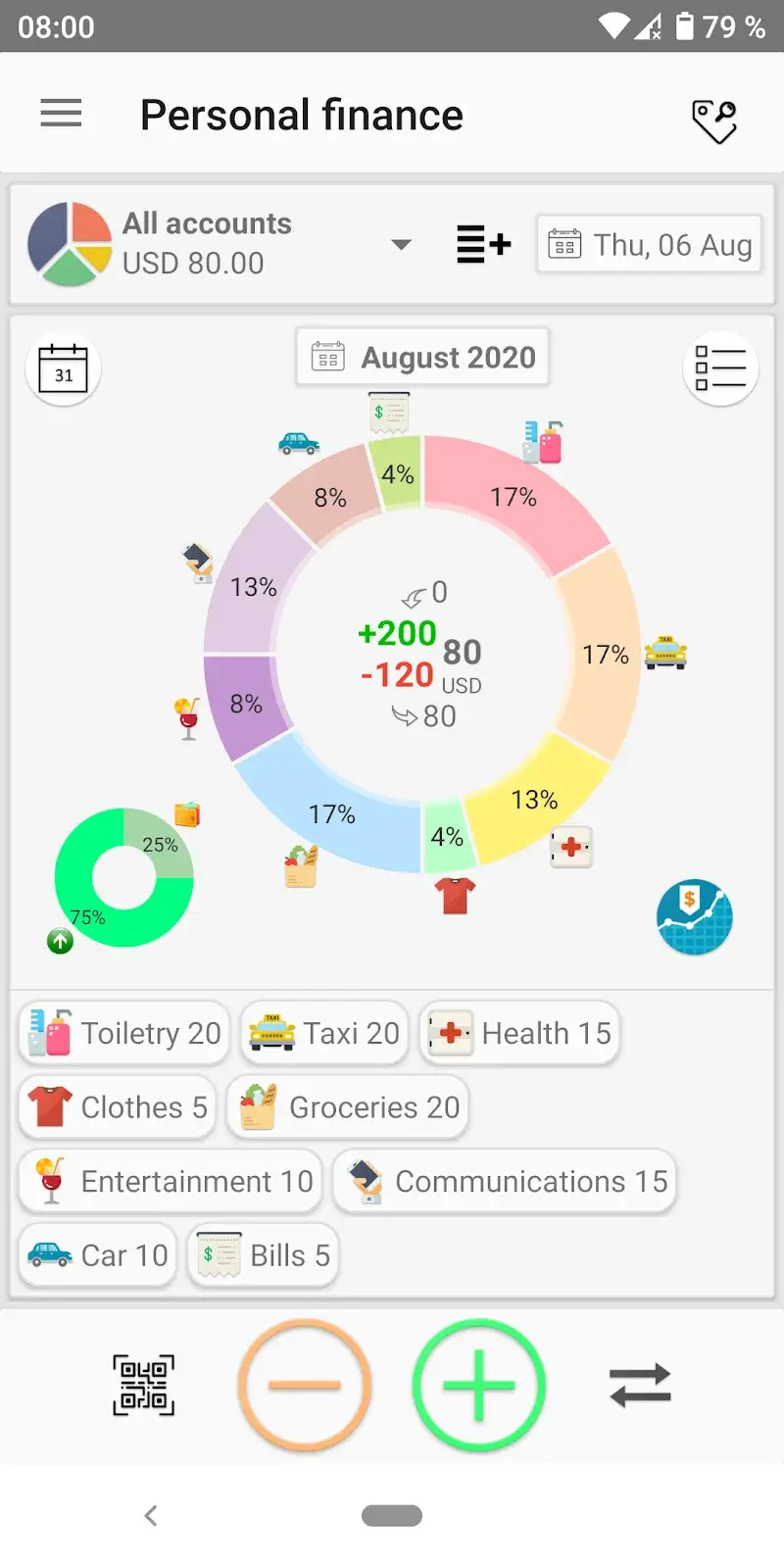Screen dimensions: 784x1568
Task: Select the August 2020 month picker
Action: click(422, 357)
